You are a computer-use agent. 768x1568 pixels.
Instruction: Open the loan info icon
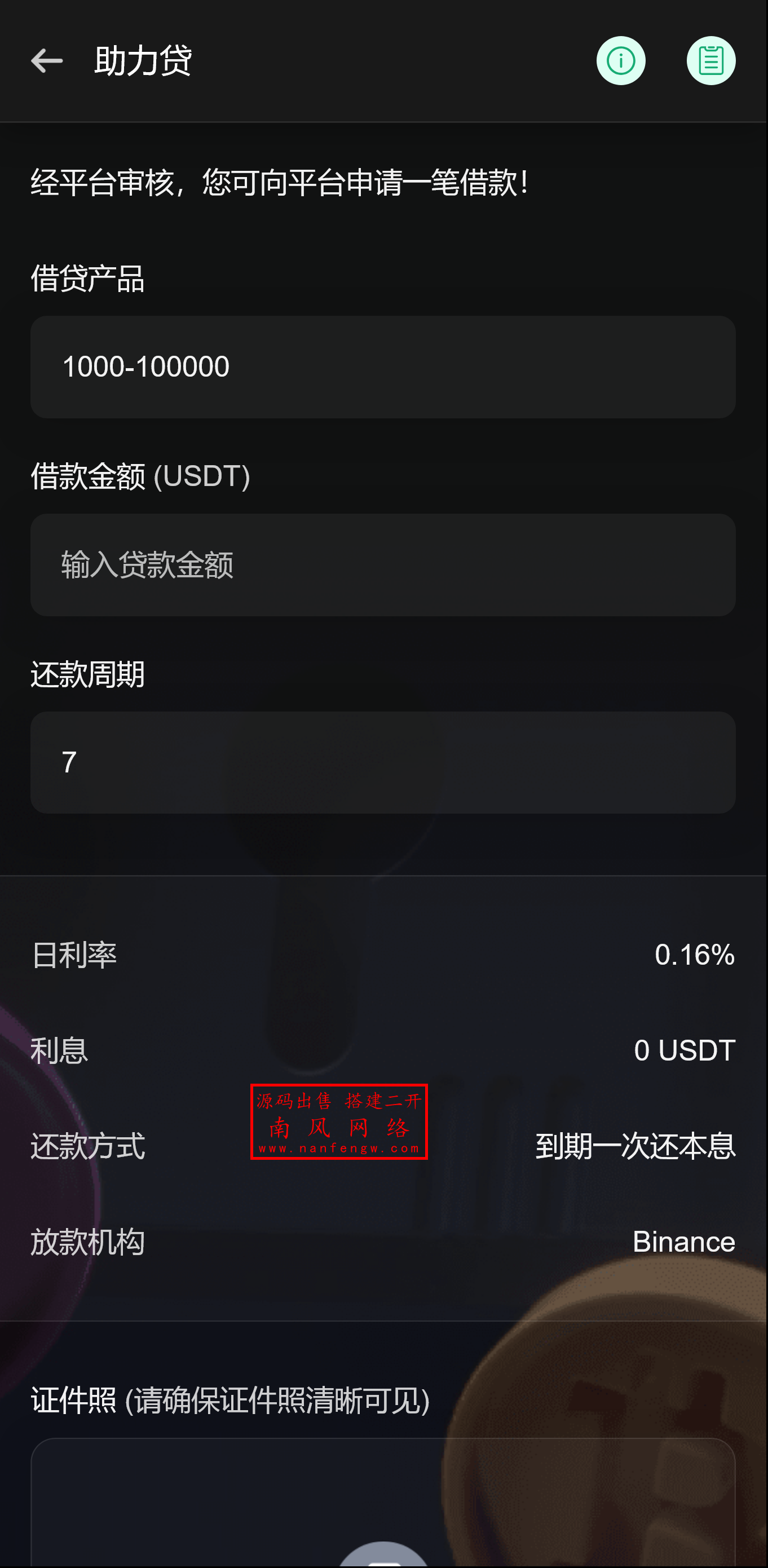point(620,61)
